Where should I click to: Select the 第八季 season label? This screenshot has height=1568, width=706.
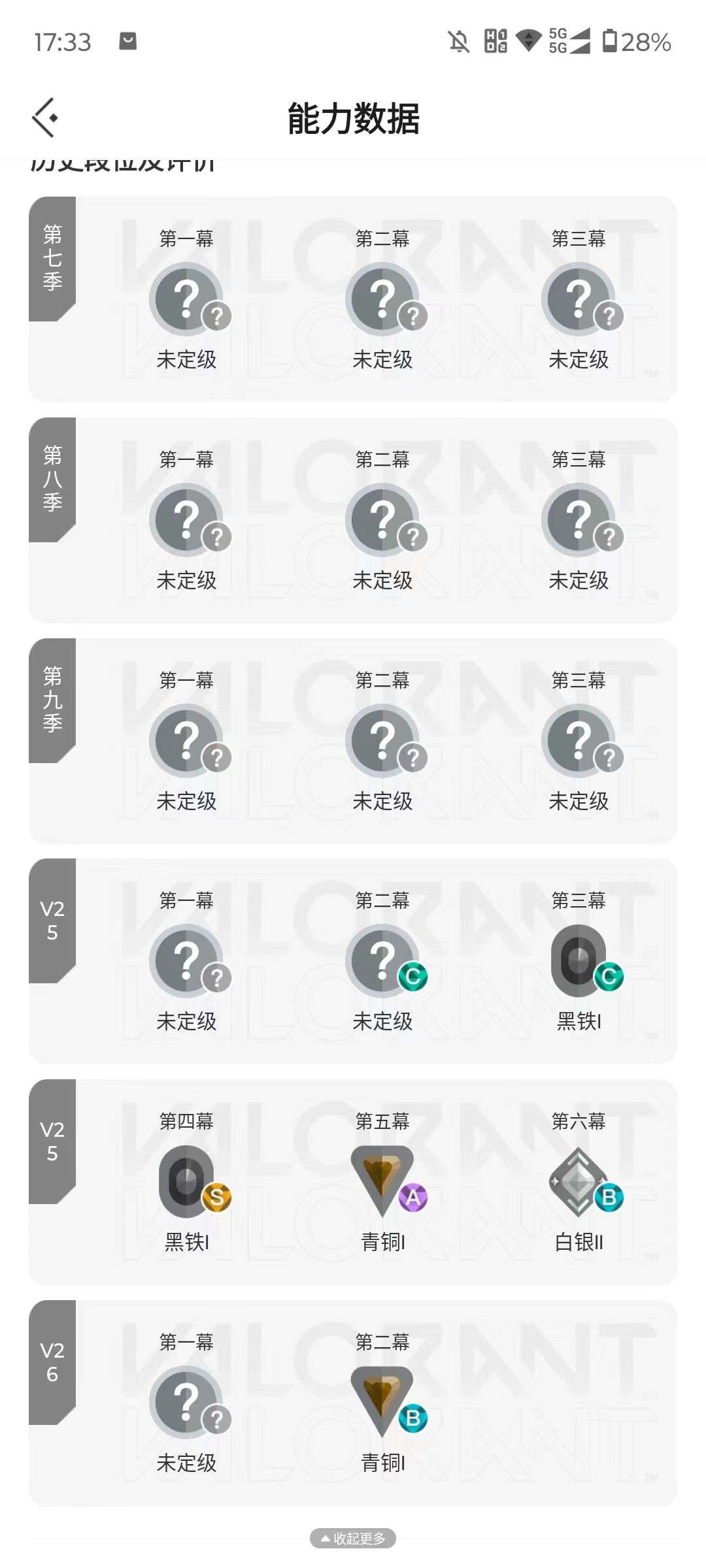pyautogui.click(x=52, y=478)
